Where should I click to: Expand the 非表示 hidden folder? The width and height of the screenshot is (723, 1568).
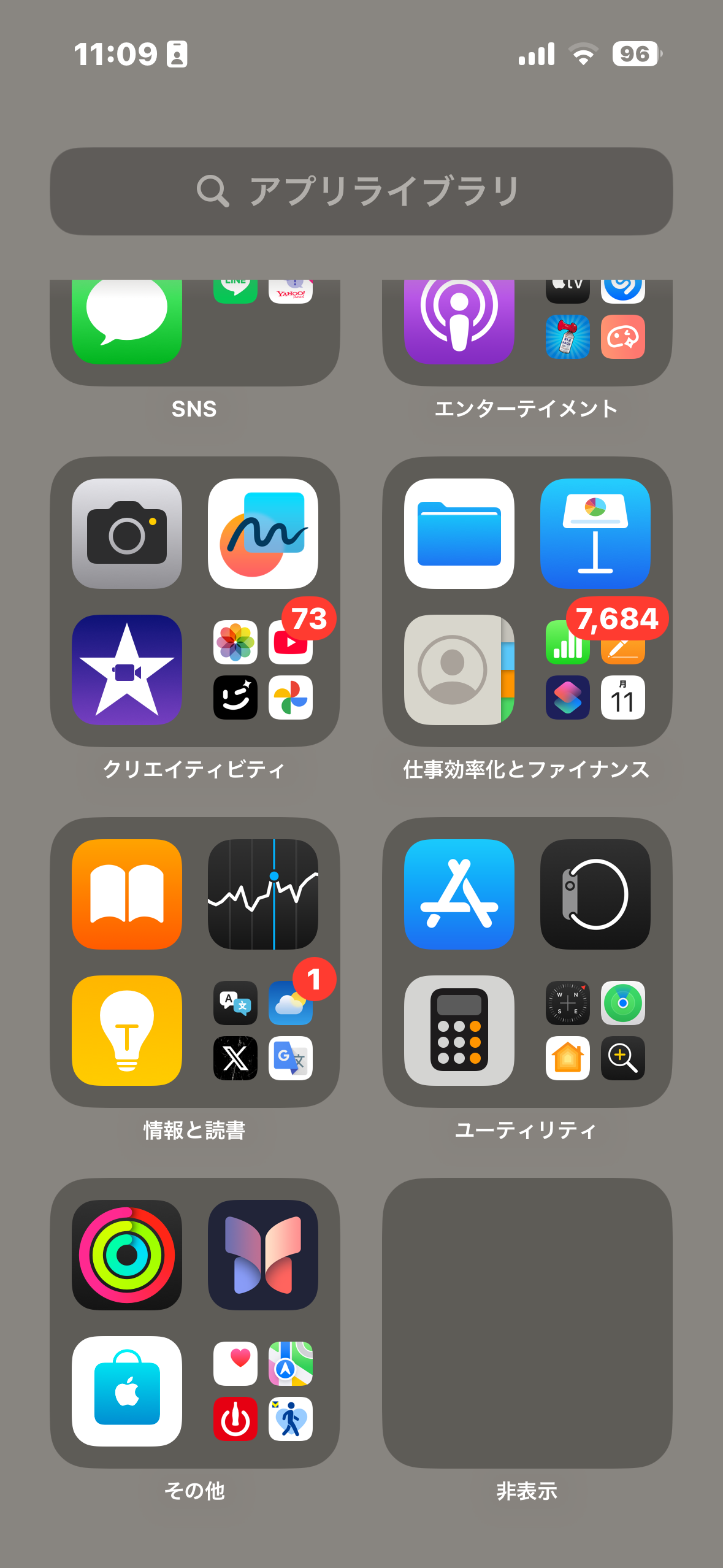click(527, 1322)
